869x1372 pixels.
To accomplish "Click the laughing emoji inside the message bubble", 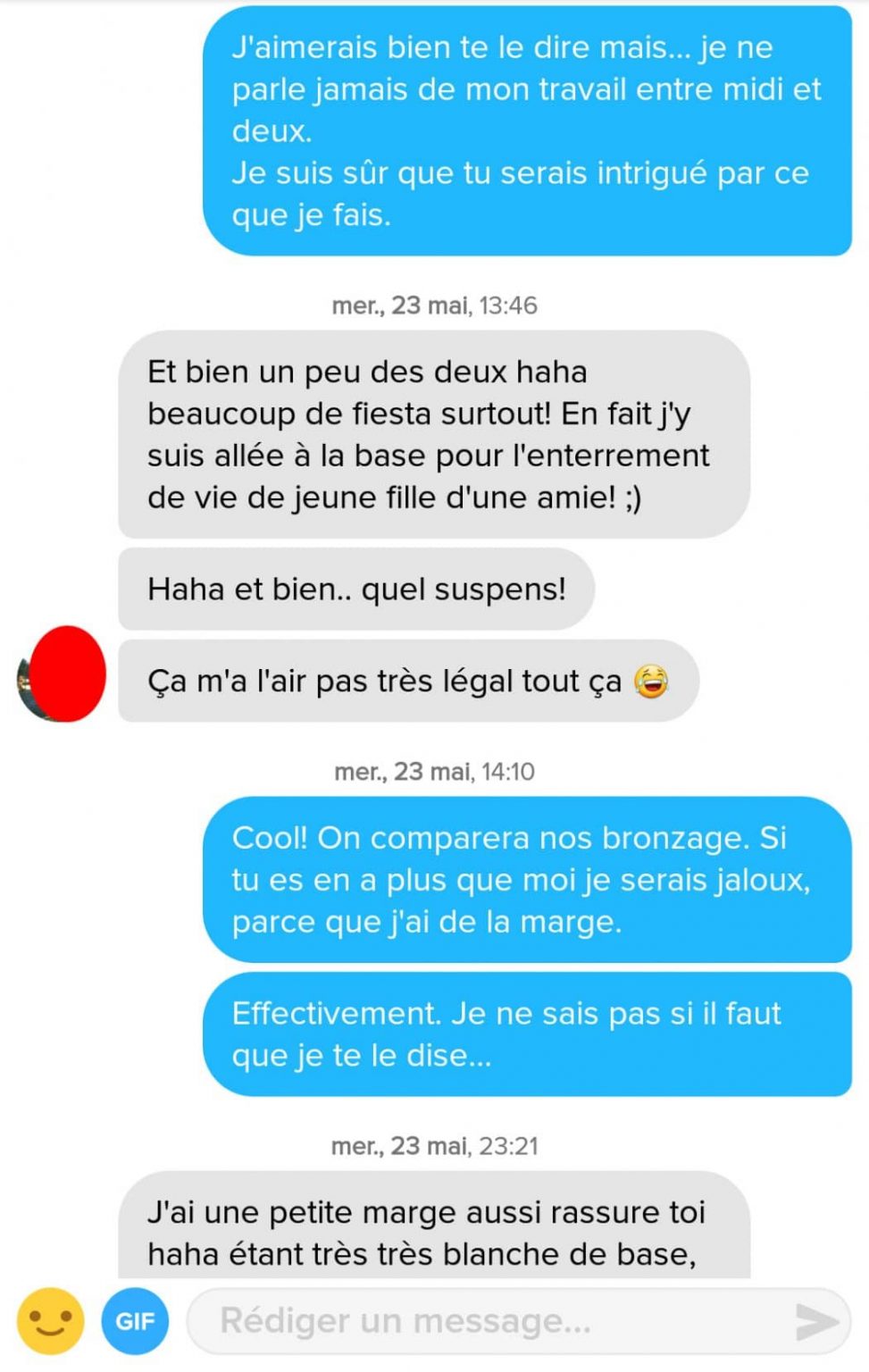I will click(x=653, y=682).
